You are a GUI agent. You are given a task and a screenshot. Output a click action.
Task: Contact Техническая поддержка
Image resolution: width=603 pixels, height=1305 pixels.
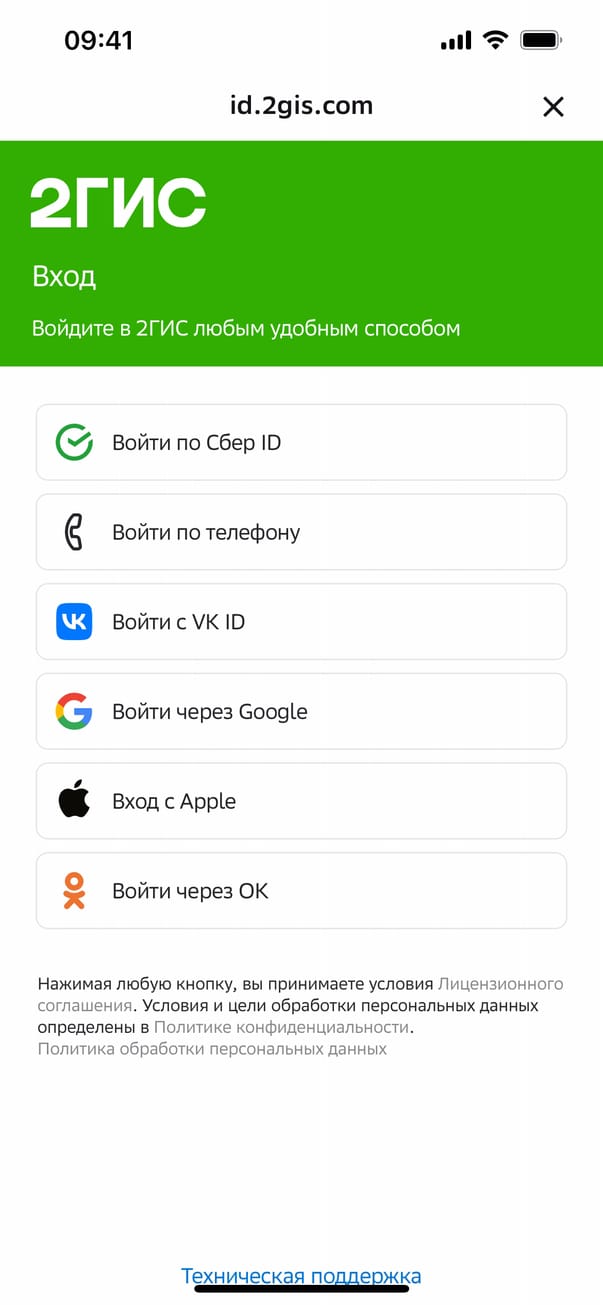(x=301, y=1276)
